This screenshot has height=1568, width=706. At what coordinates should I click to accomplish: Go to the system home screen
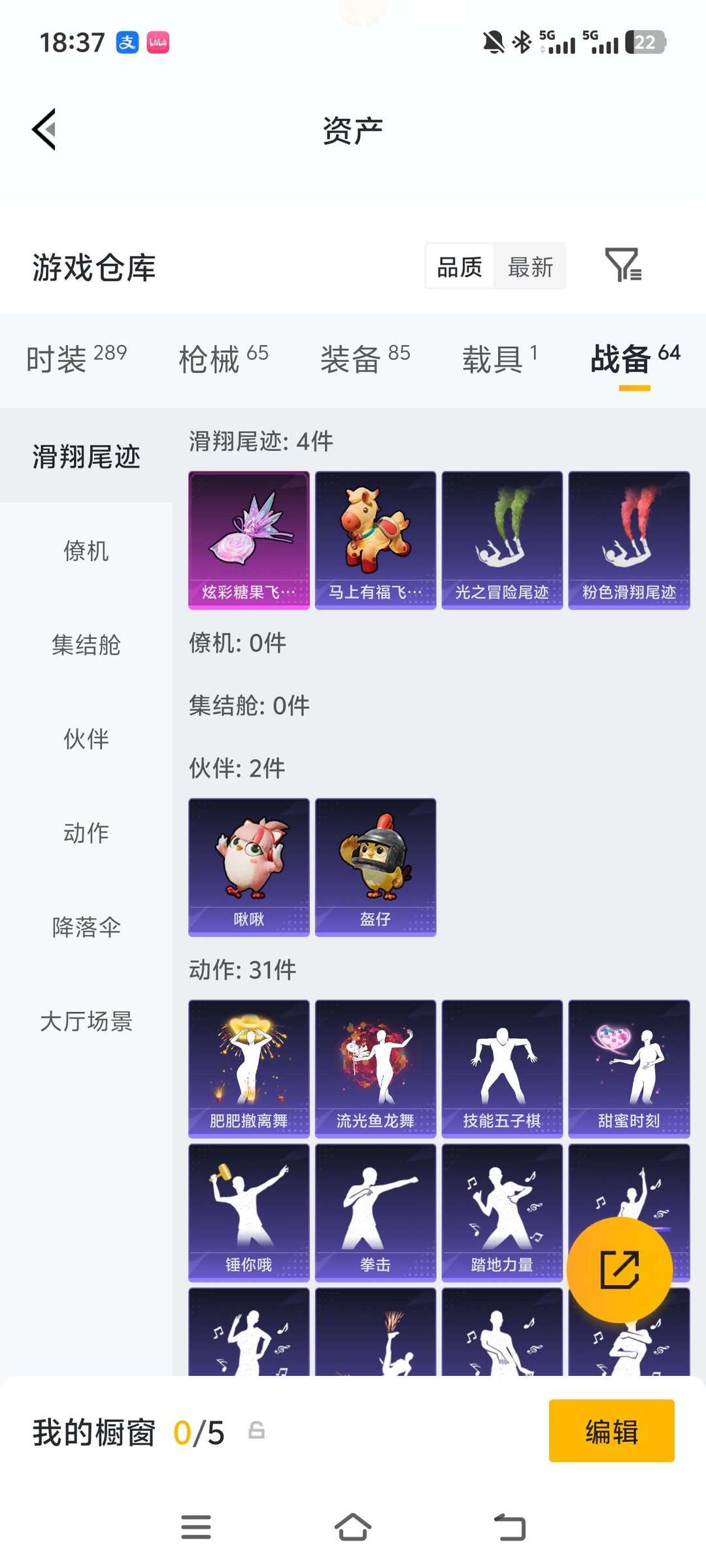(353, 1527)
